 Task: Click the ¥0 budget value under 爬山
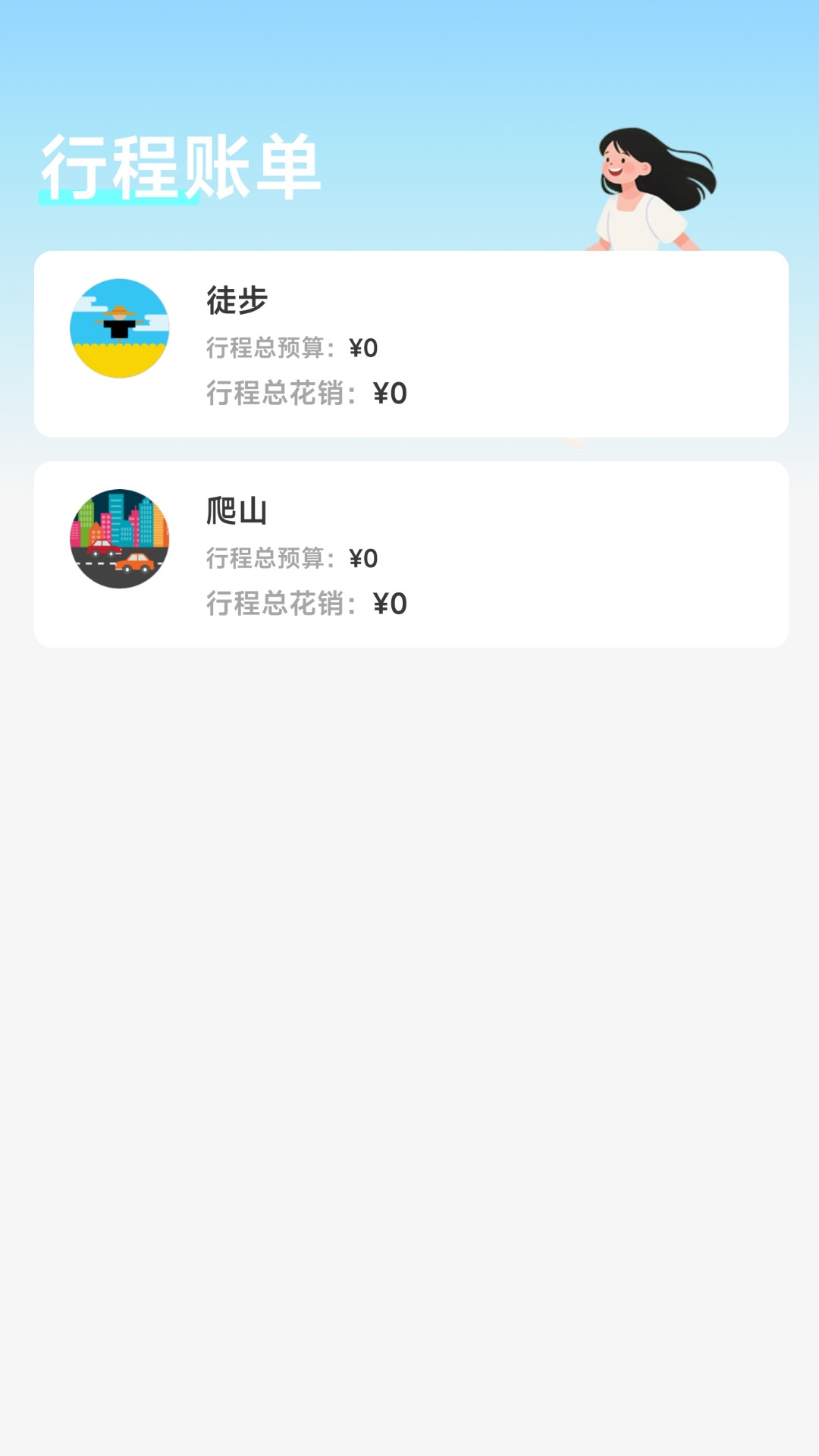click(x=364, y=557)
